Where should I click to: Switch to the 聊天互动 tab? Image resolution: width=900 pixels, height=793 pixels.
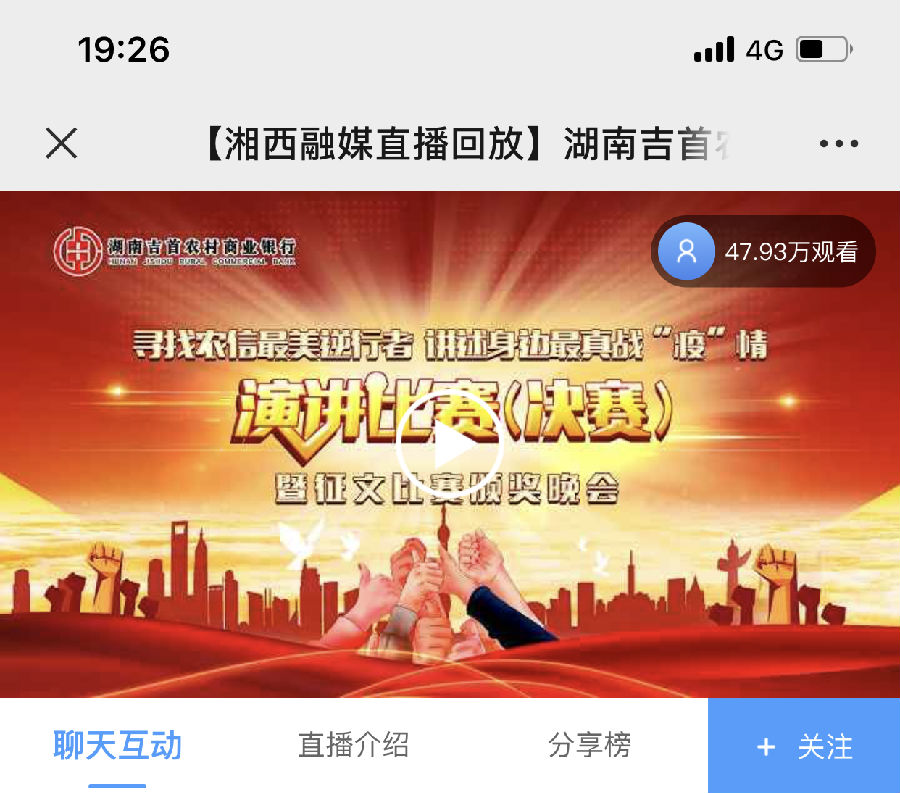[117, 746]
